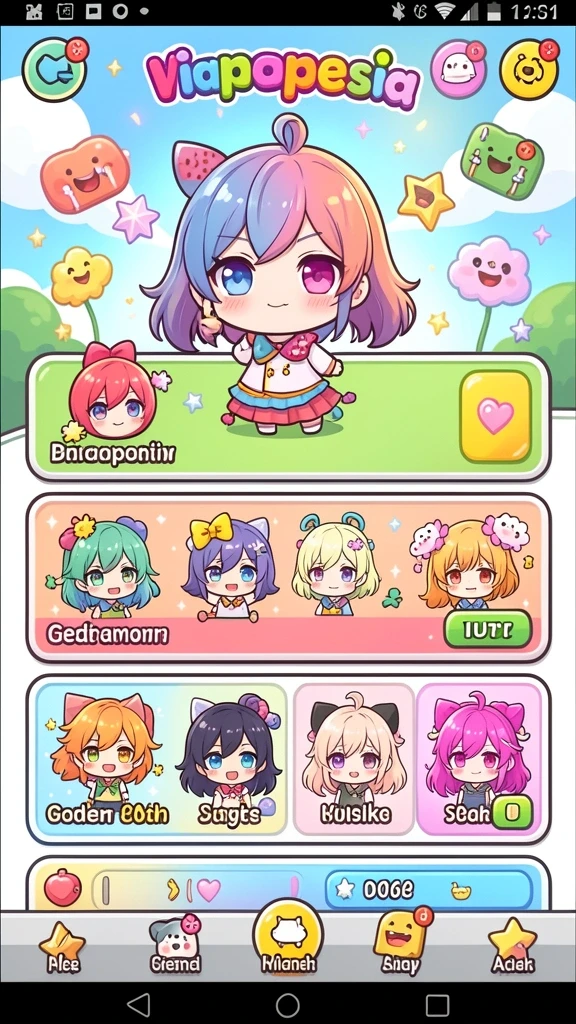Open the pink ghost icon at top
The width and height of the screenshot is (576, 1024).
click(x=458, y=69)
